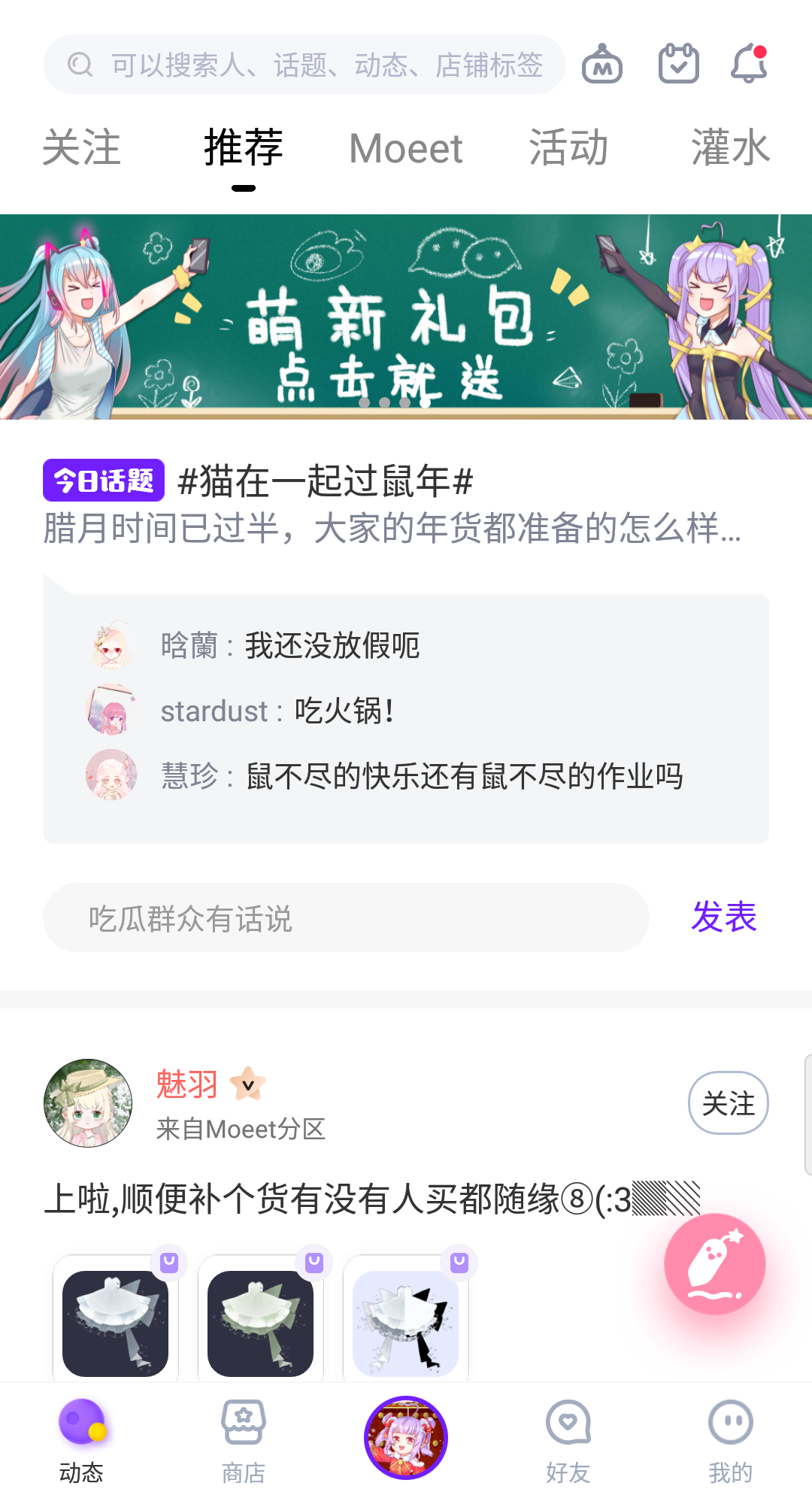Viewport: 812px width, 1492px height.
Task: Open the 灌水 tab
Action: click(x=731, y=148)
